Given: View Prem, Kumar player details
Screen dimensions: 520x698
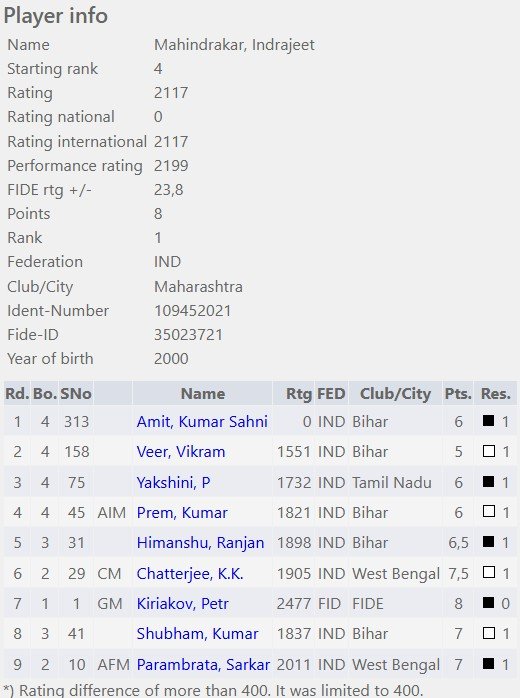Looking at the screenshot, I should [182, 513].
